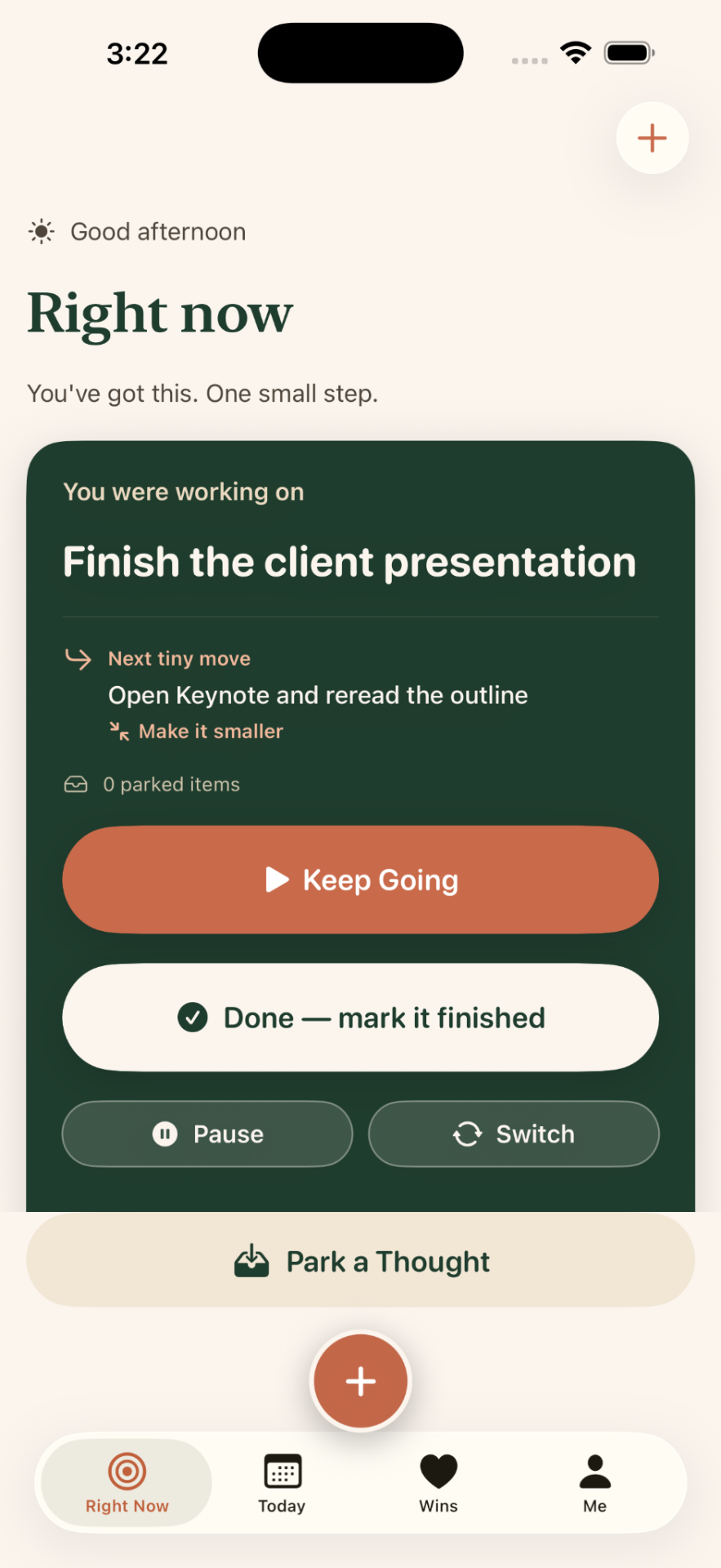
Task: Go to the Wins tab
Action: point(438,1483)
